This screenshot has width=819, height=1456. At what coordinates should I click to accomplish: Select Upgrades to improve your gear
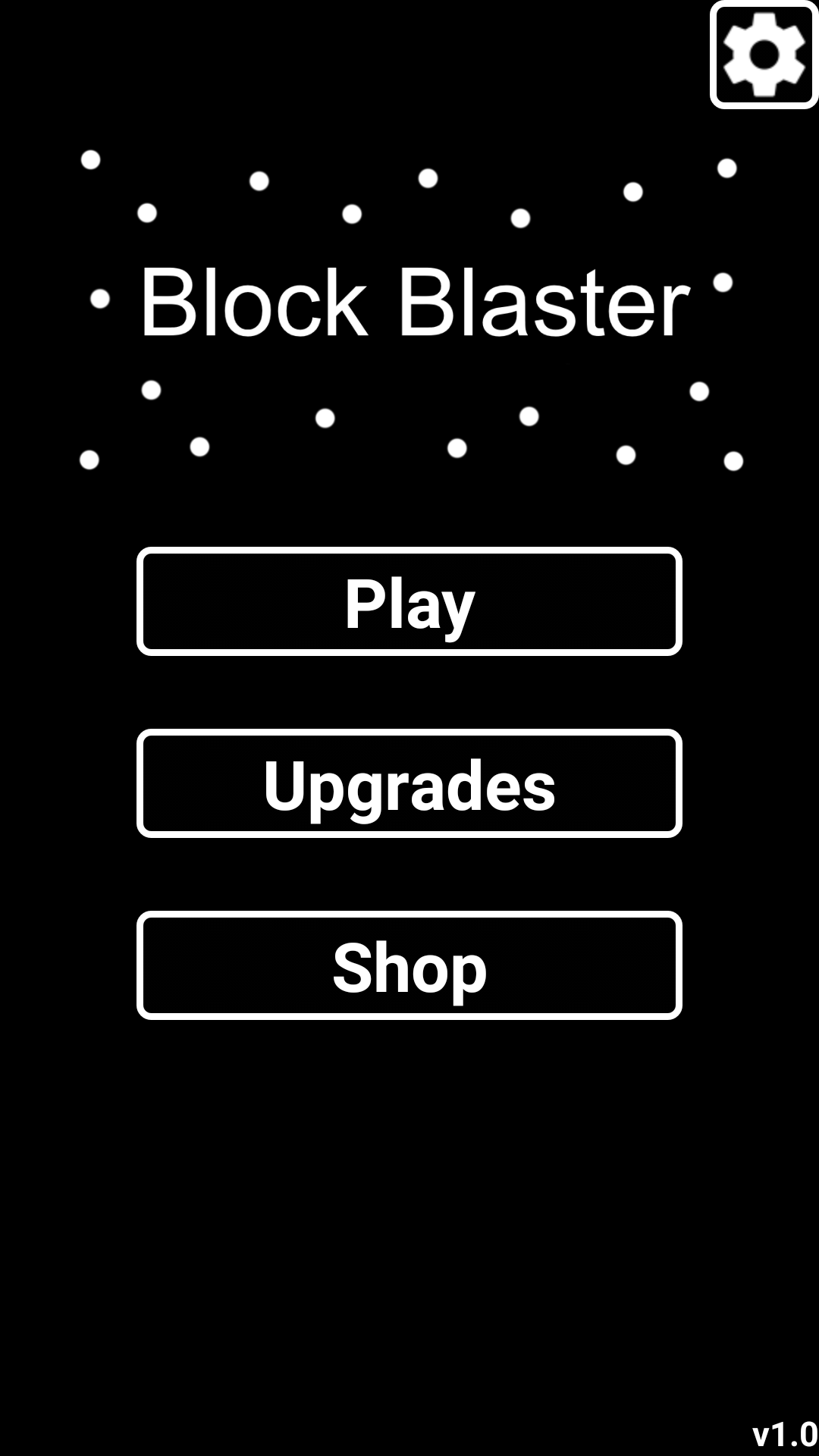409,785
